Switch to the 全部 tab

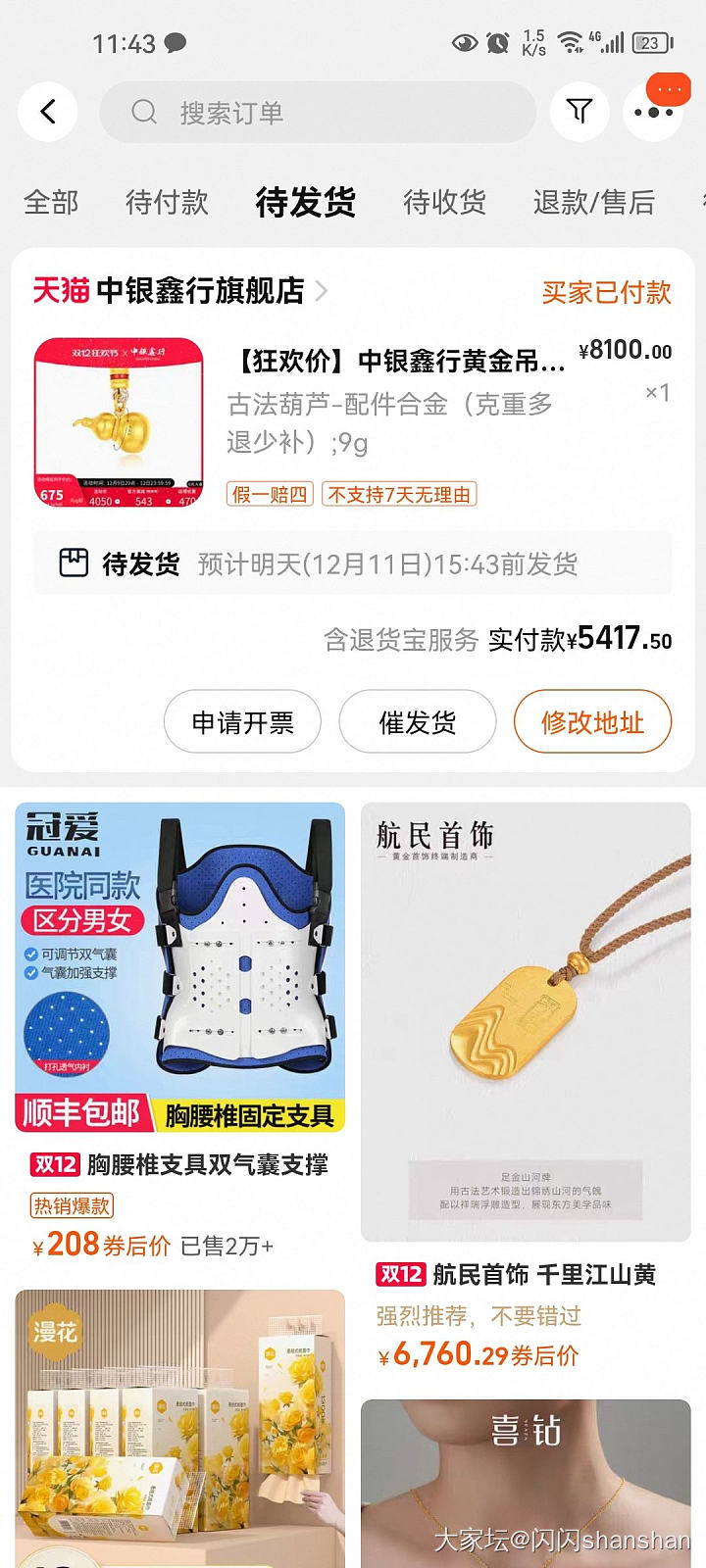pyautogui.click(x=51, y=202)
